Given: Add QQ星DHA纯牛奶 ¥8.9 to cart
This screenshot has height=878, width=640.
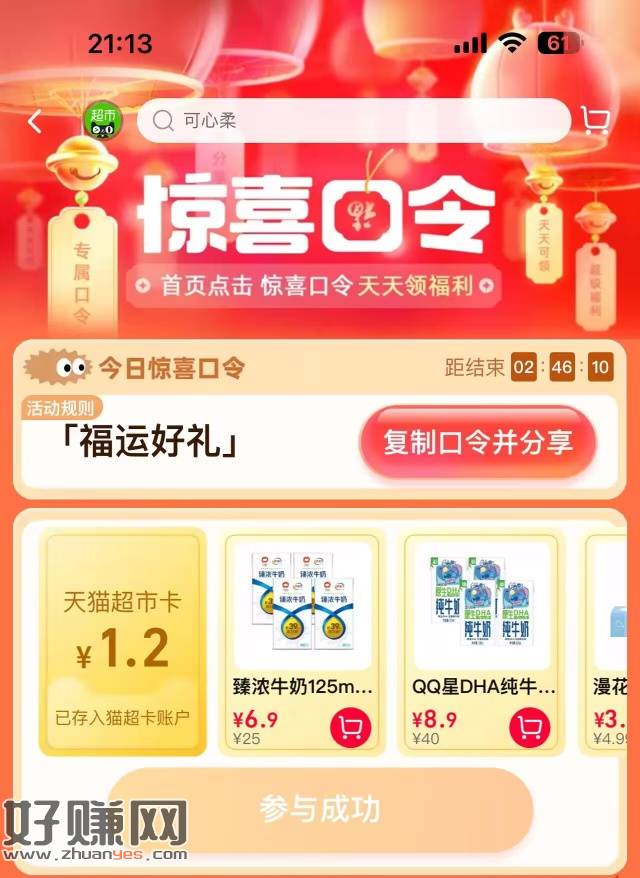Looking at the screenshot, I should tap(530, 727).
